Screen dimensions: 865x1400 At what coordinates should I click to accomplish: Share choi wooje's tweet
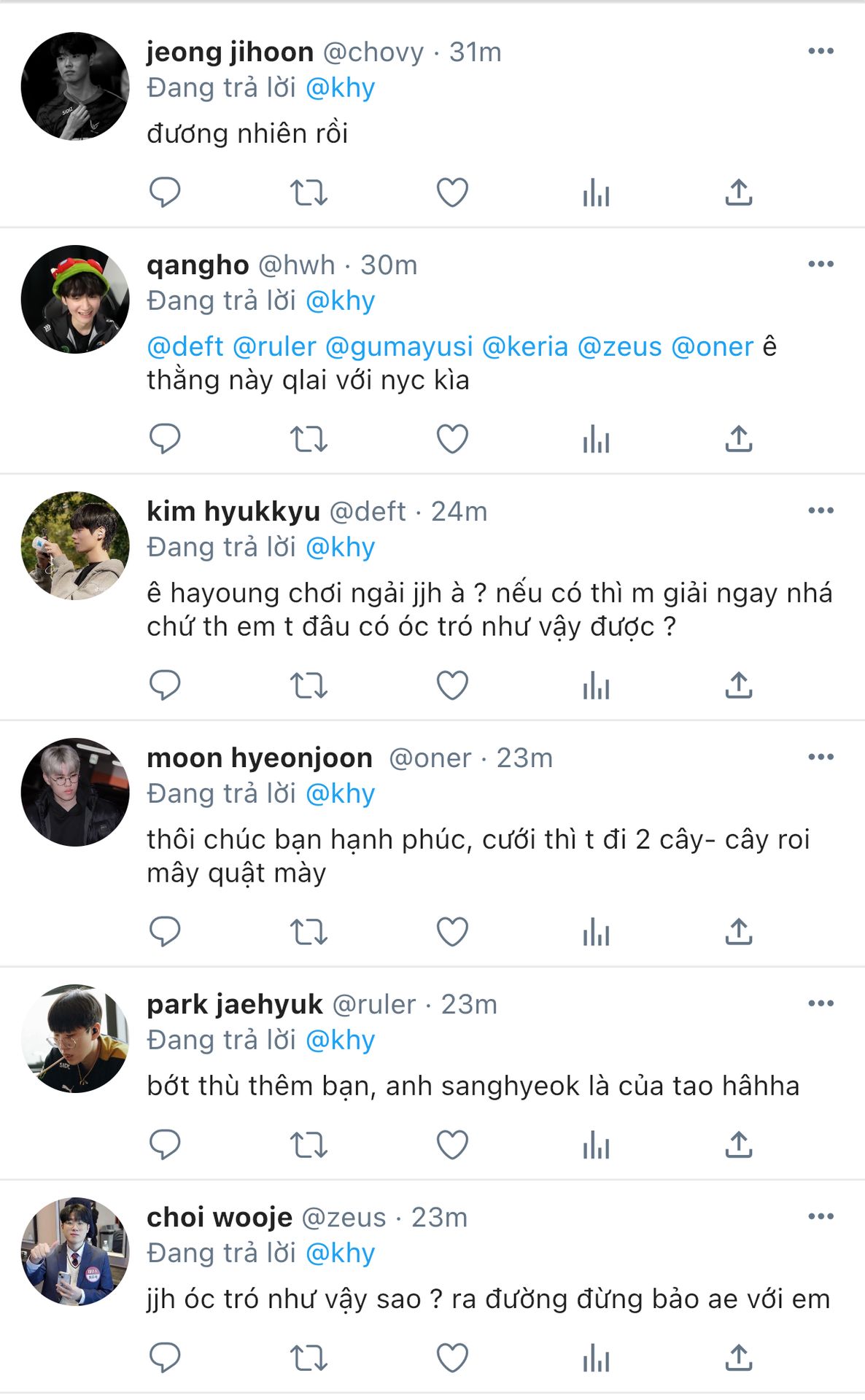tap(738, 1358)
